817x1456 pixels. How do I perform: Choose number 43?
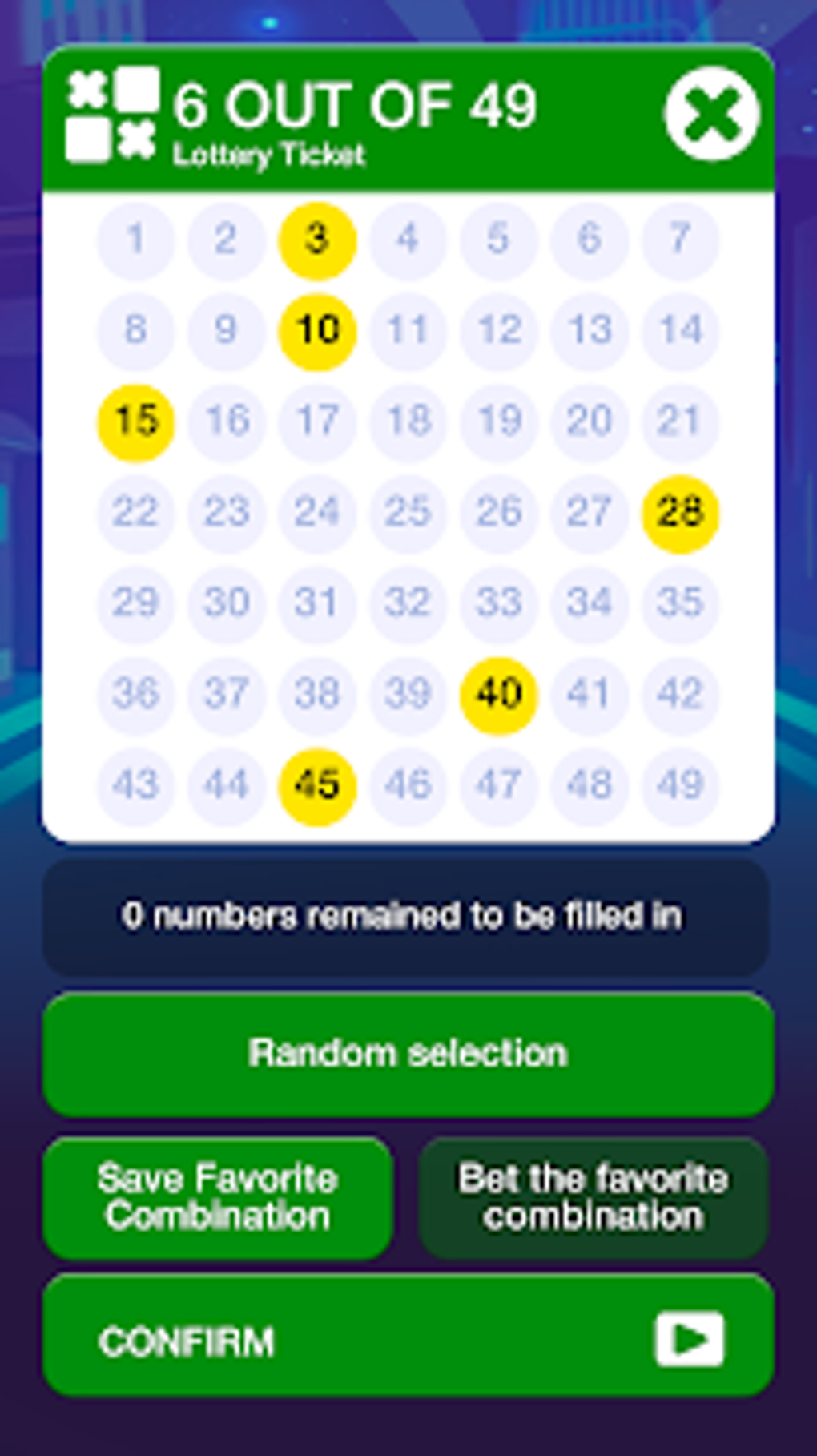[136, 786]
